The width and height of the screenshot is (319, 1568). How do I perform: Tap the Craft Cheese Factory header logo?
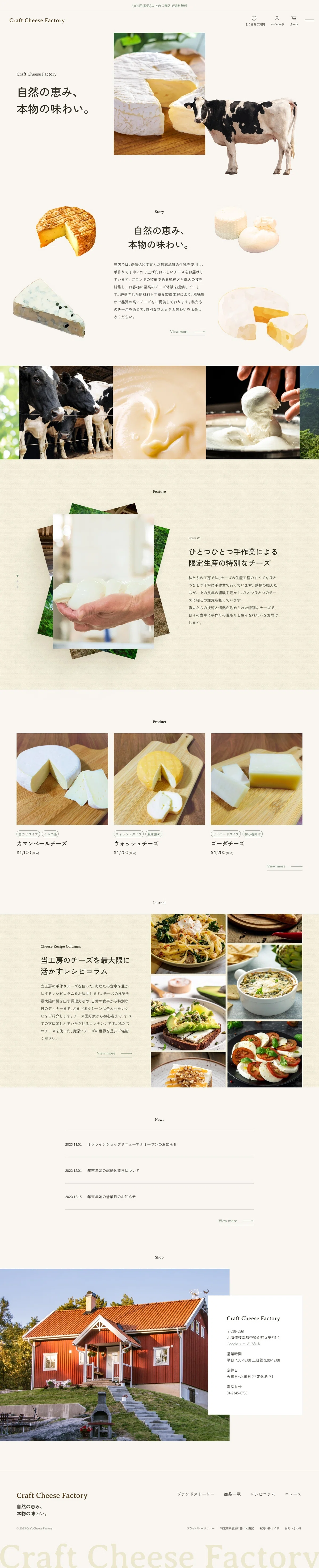pyautogui.click(x=37, y=20)
